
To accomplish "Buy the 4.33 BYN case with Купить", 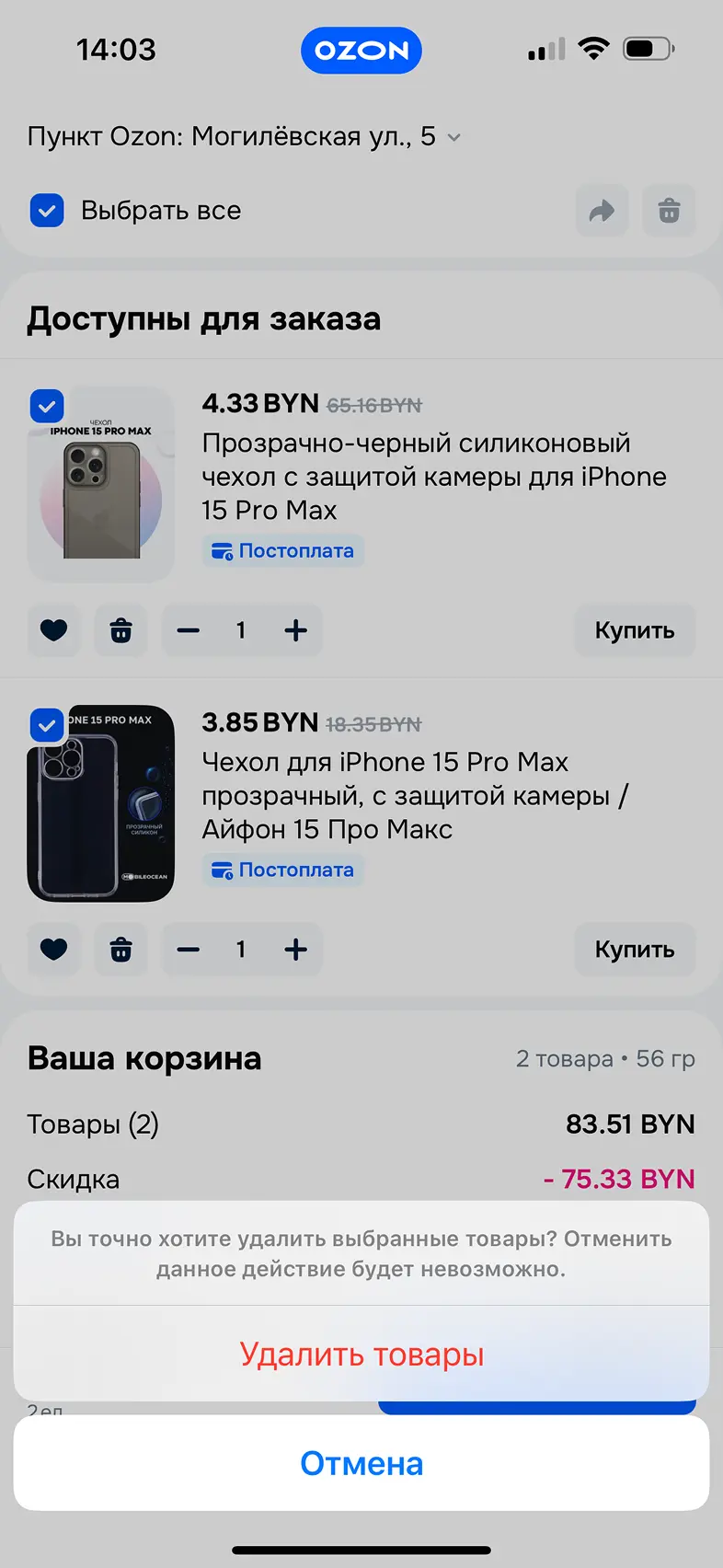I will click(x=635, y=630).
